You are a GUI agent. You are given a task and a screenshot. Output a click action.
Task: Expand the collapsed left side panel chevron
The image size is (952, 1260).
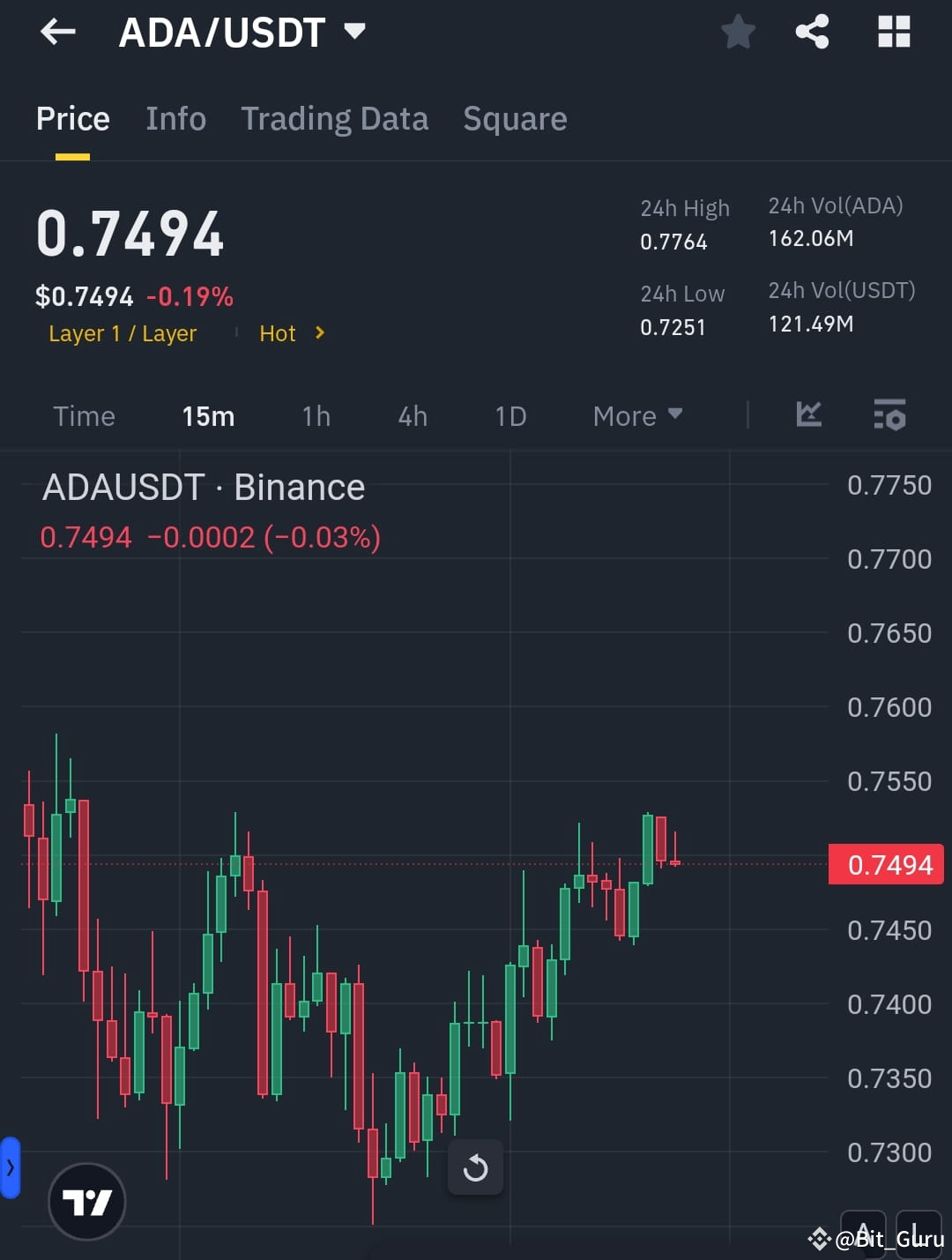10,1164
